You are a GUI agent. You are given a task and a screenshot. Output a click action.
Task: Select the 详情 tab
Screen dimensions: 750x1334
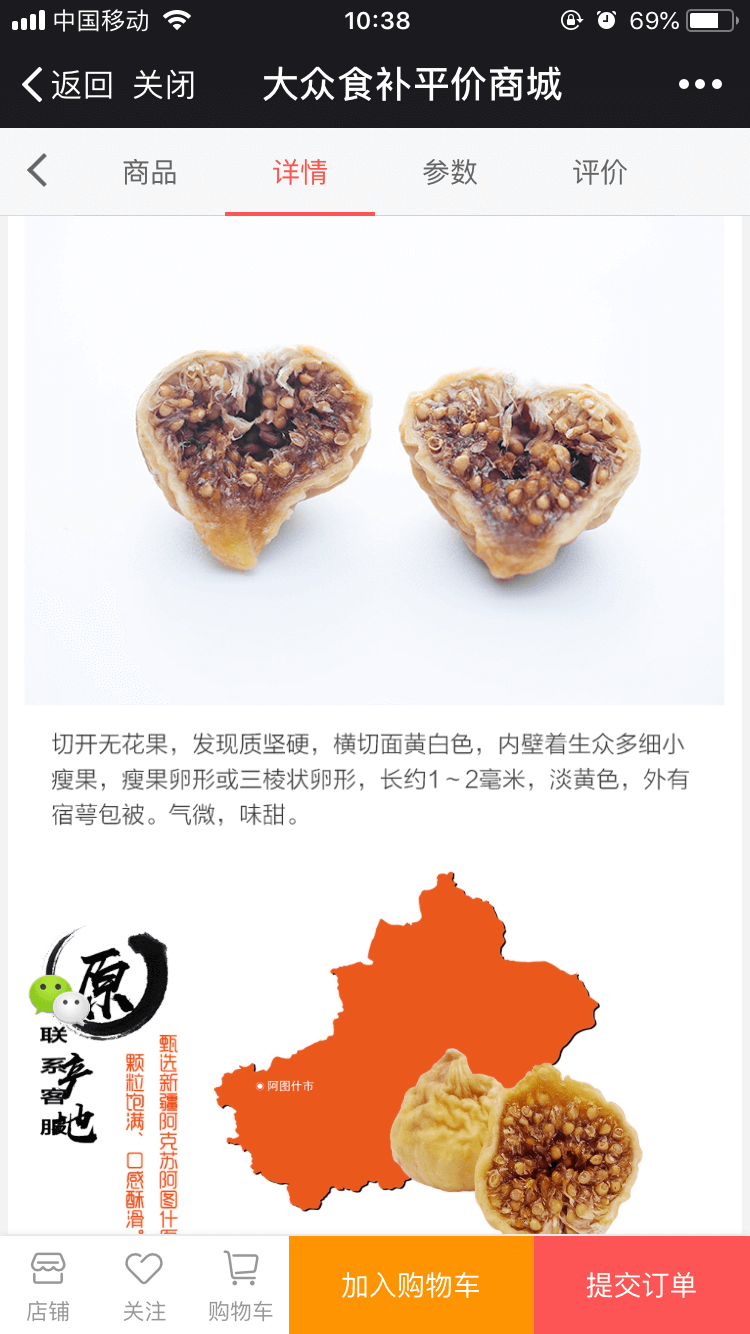click(300, 172)
